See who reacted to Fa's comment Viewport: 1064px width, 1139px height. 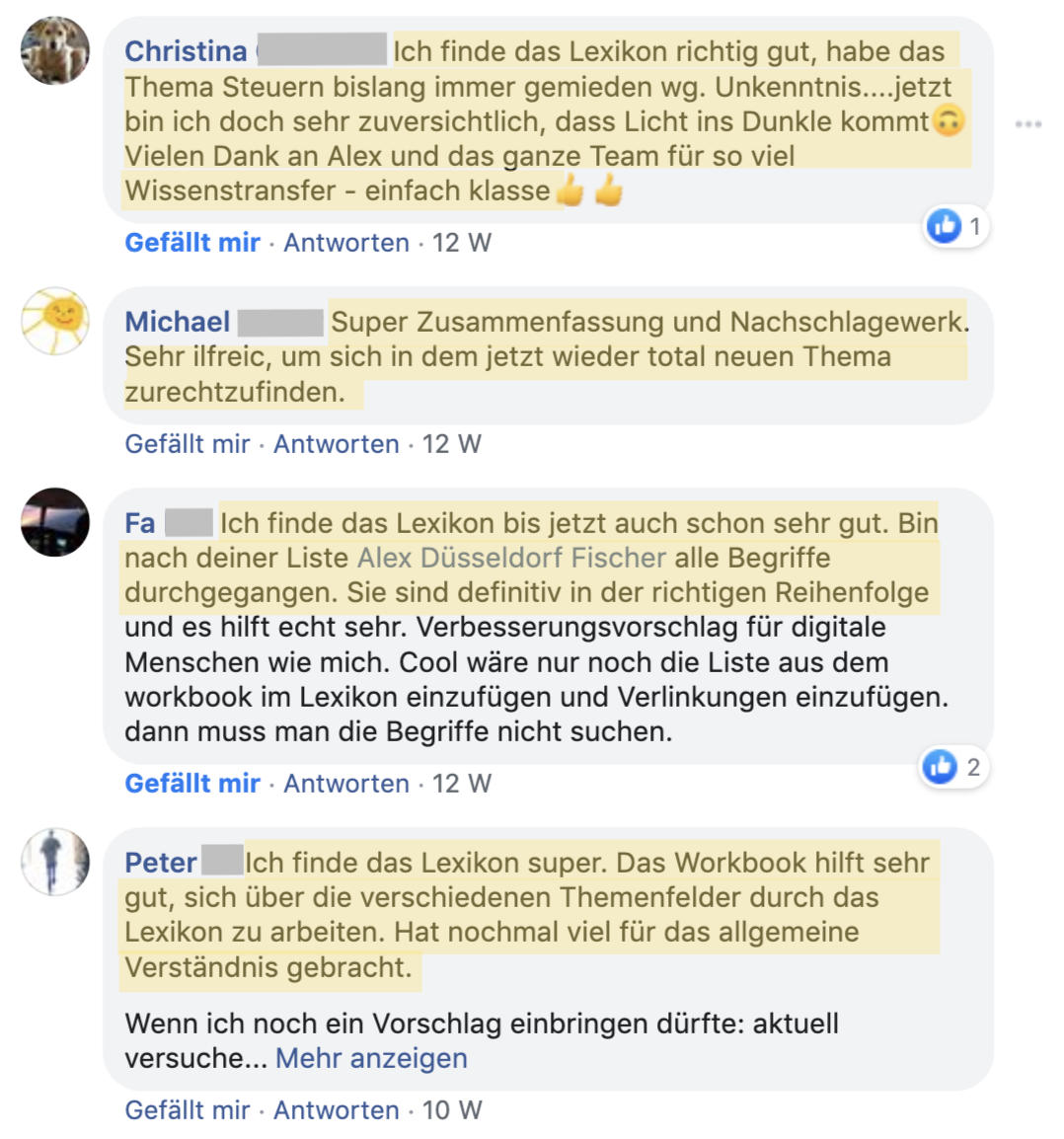(952, 767)
